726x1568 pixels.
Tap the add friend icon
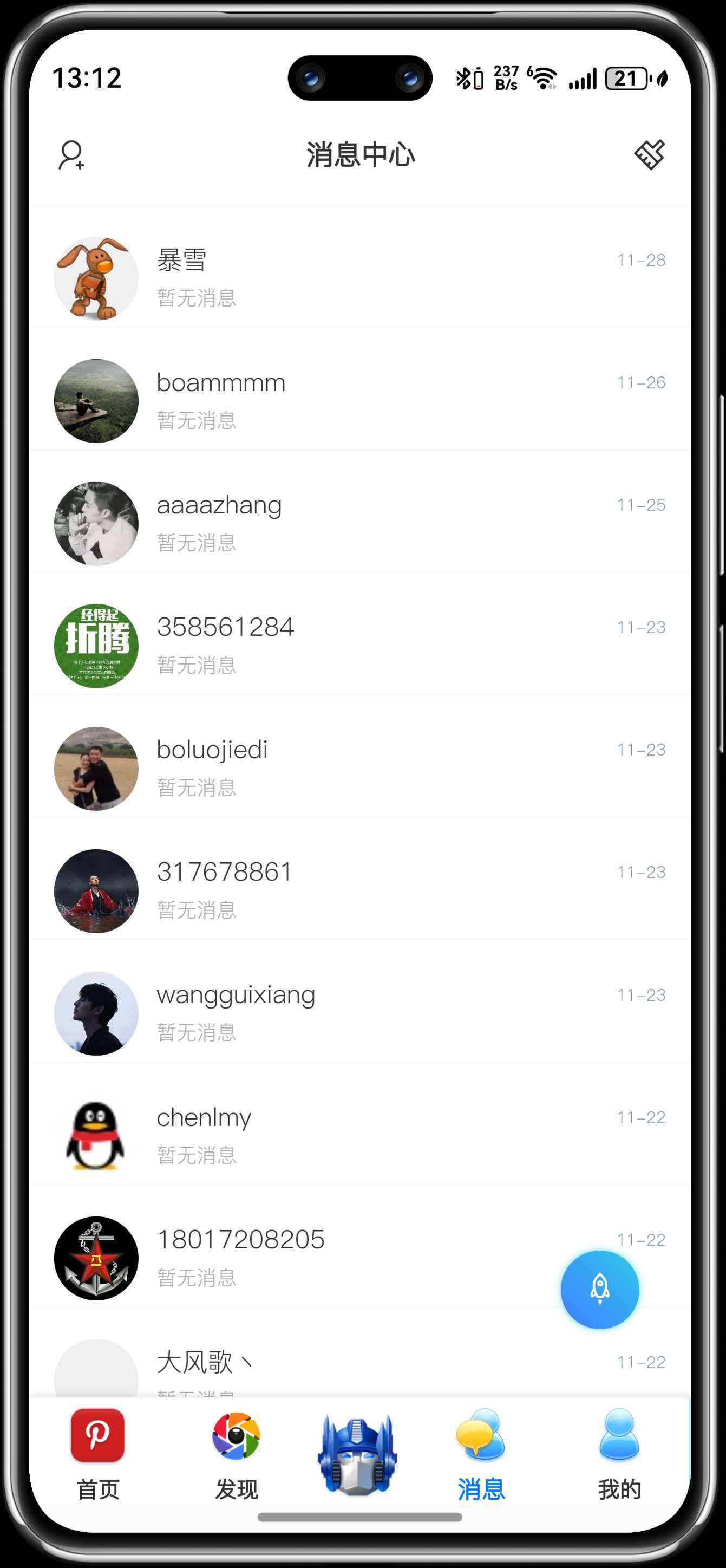(71, 154)
